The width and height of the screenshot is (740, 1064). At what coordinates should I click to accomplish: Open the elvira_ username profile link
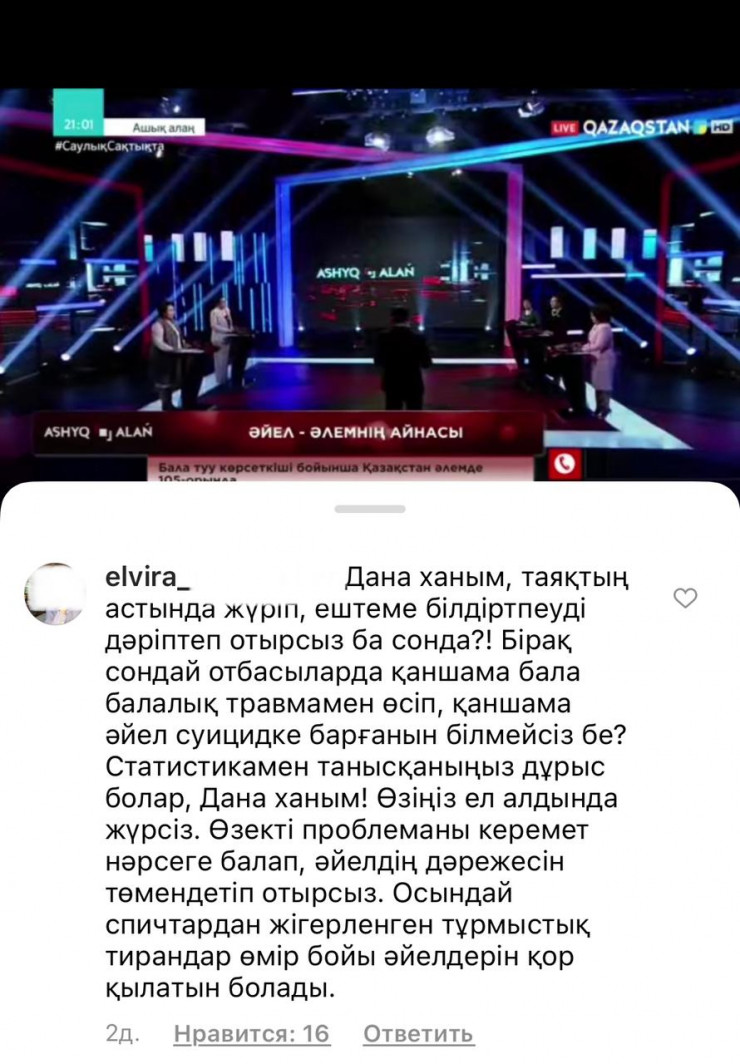(148, 578)
